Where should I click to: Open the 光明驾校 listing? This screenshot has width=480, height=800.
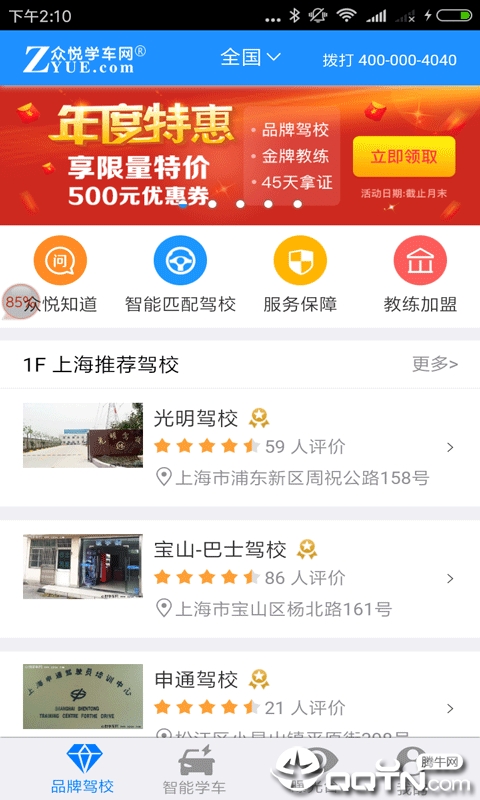240,447
